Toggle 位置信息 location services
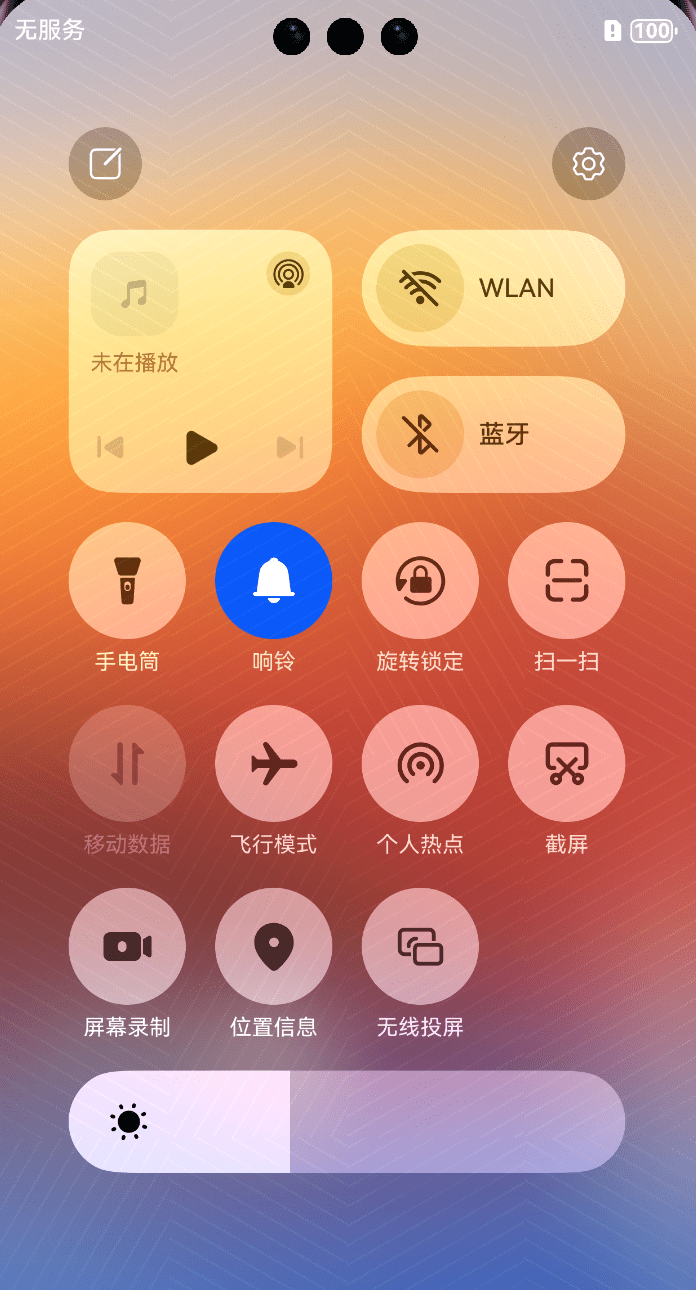 (273, 947)
